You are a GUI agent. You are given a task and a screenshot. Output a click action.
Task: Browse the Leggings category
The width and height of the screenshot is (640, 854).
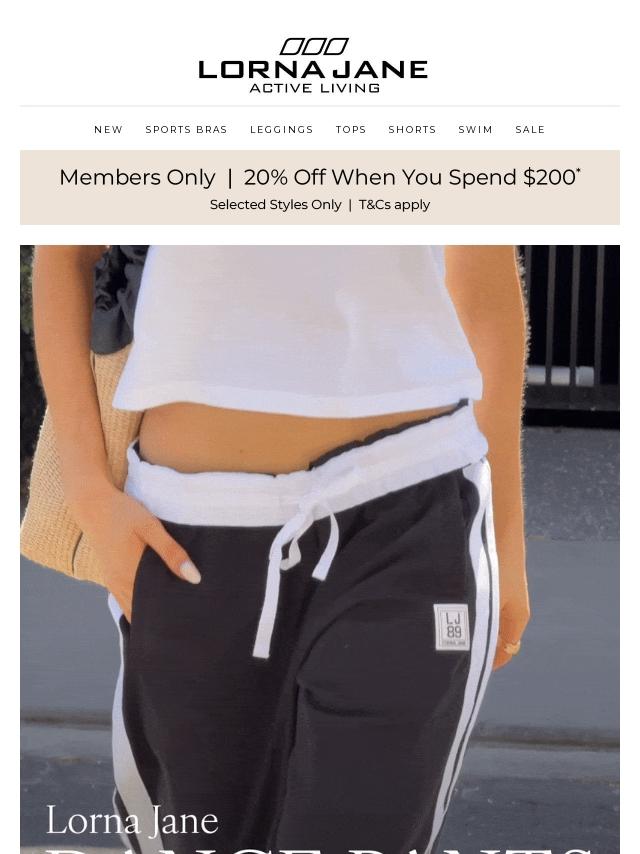(x=281, y=130)
